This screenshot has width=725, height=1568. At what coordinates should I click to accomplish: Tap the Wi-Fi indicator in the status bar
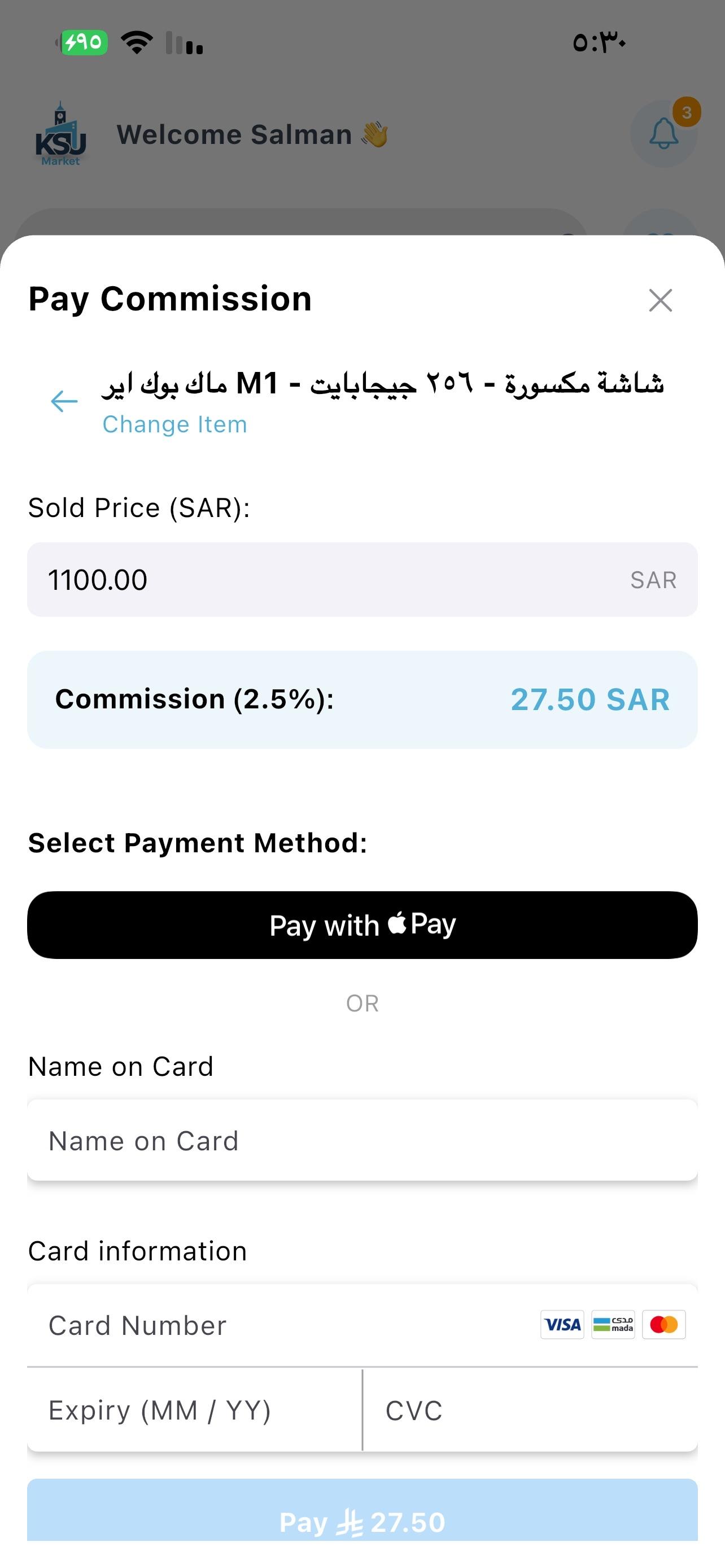[136, 42]
